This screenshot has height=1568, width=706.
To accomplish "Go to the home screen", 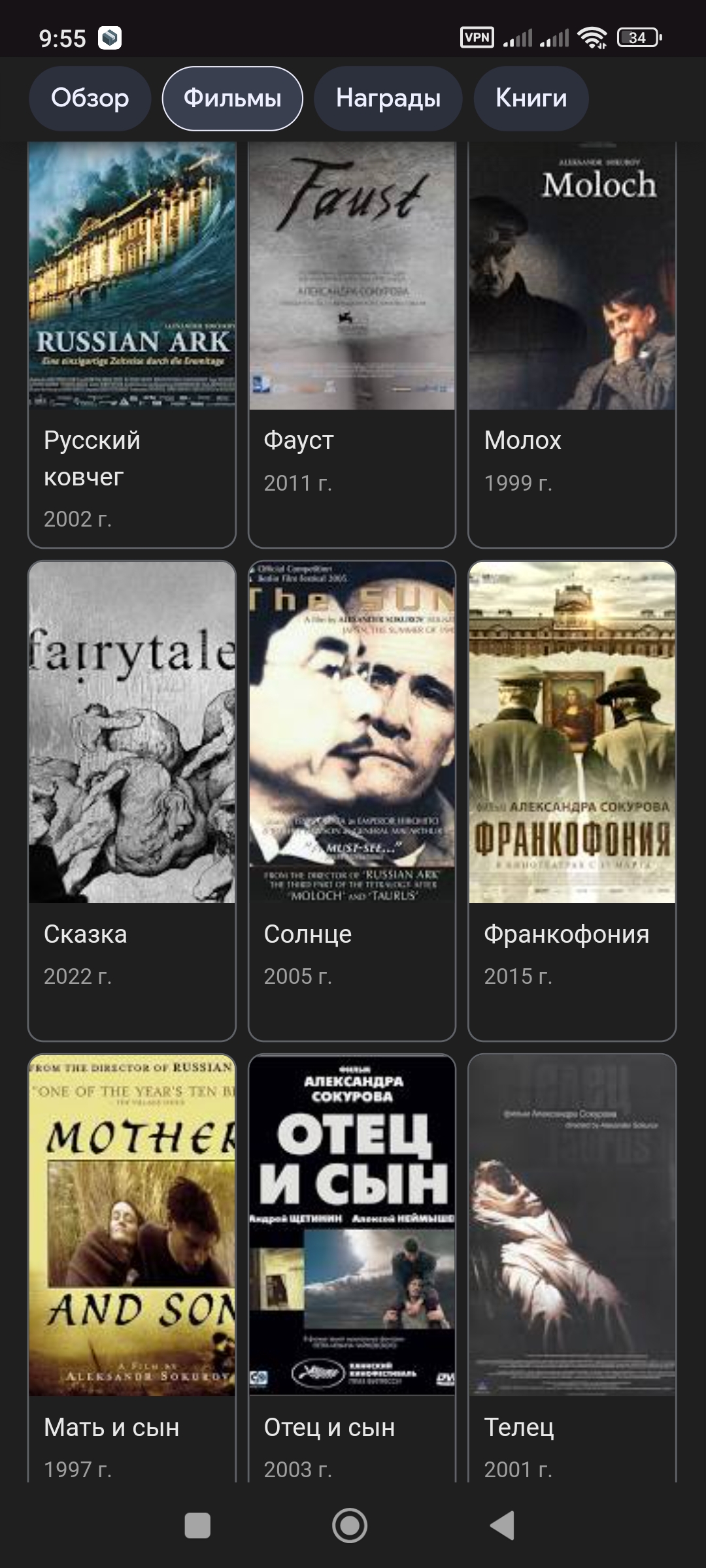I will point(350,1526).
